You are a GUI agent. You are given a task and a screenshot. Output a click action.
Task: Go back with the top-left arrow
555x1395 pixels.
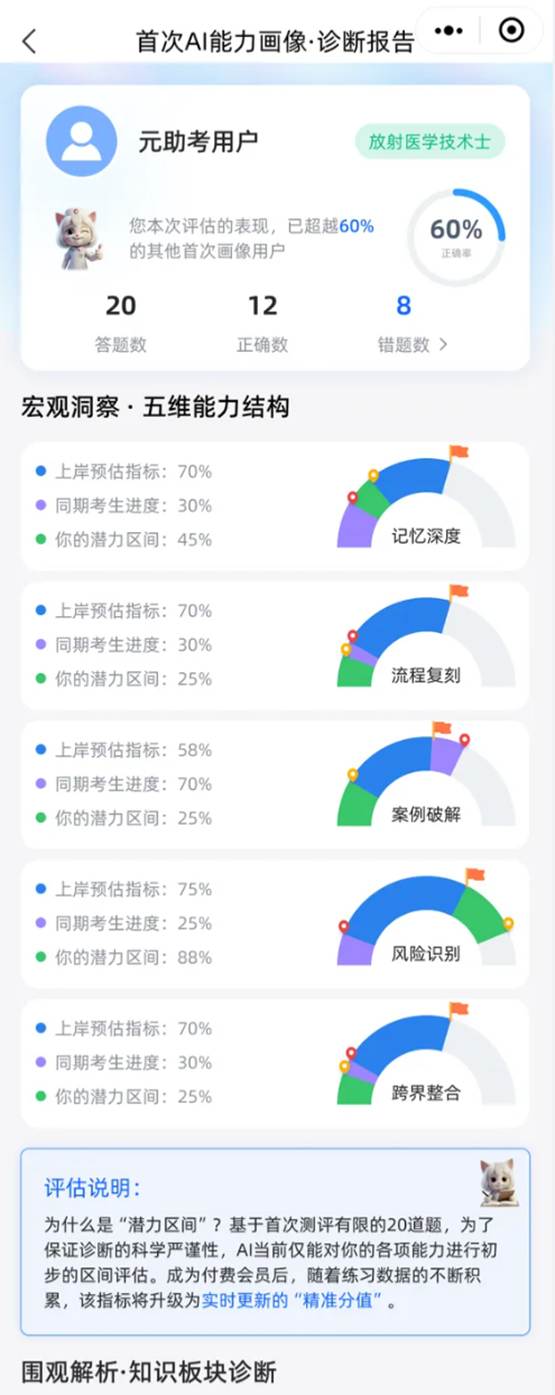[x=29, y=41]
